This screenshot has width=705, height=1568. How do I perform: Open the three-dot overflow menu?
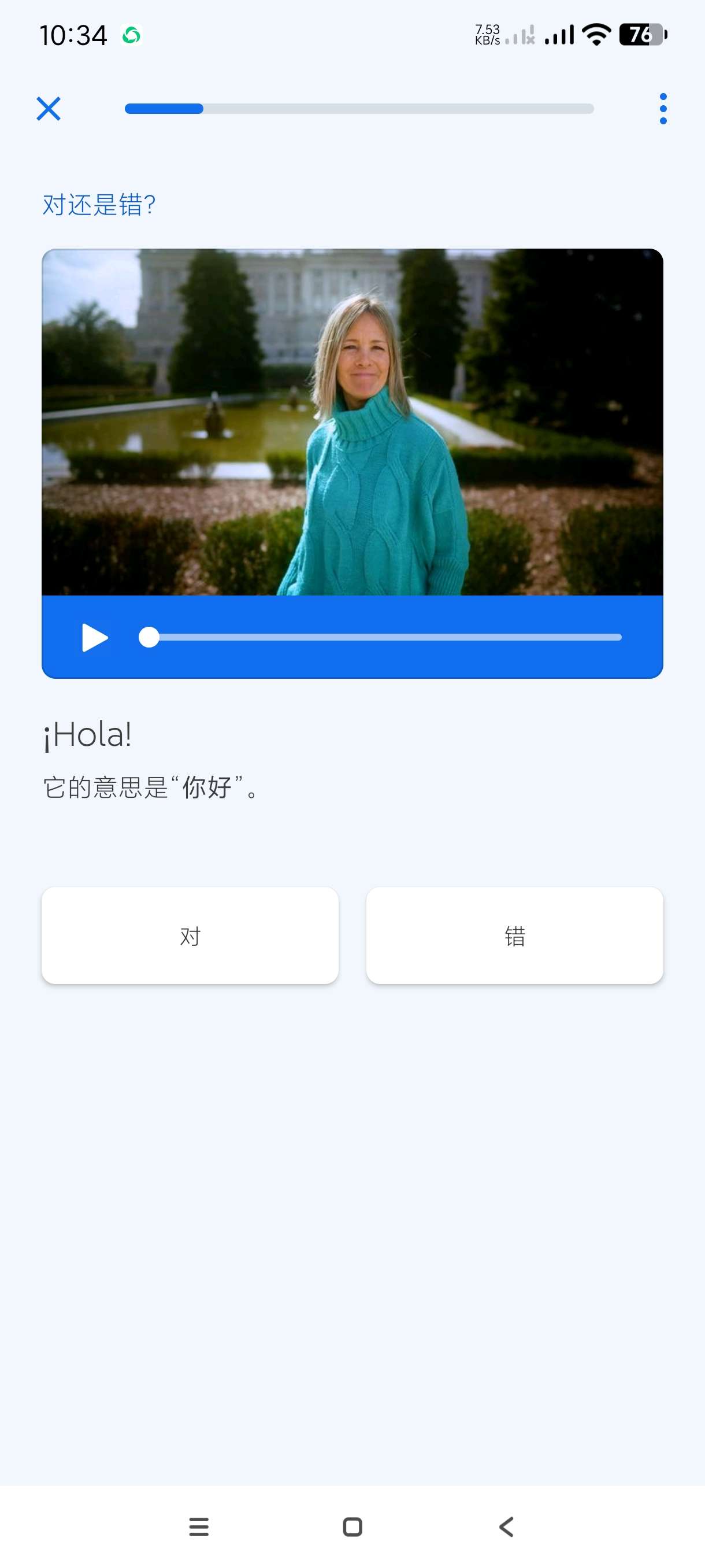click(x=662, y=109)
